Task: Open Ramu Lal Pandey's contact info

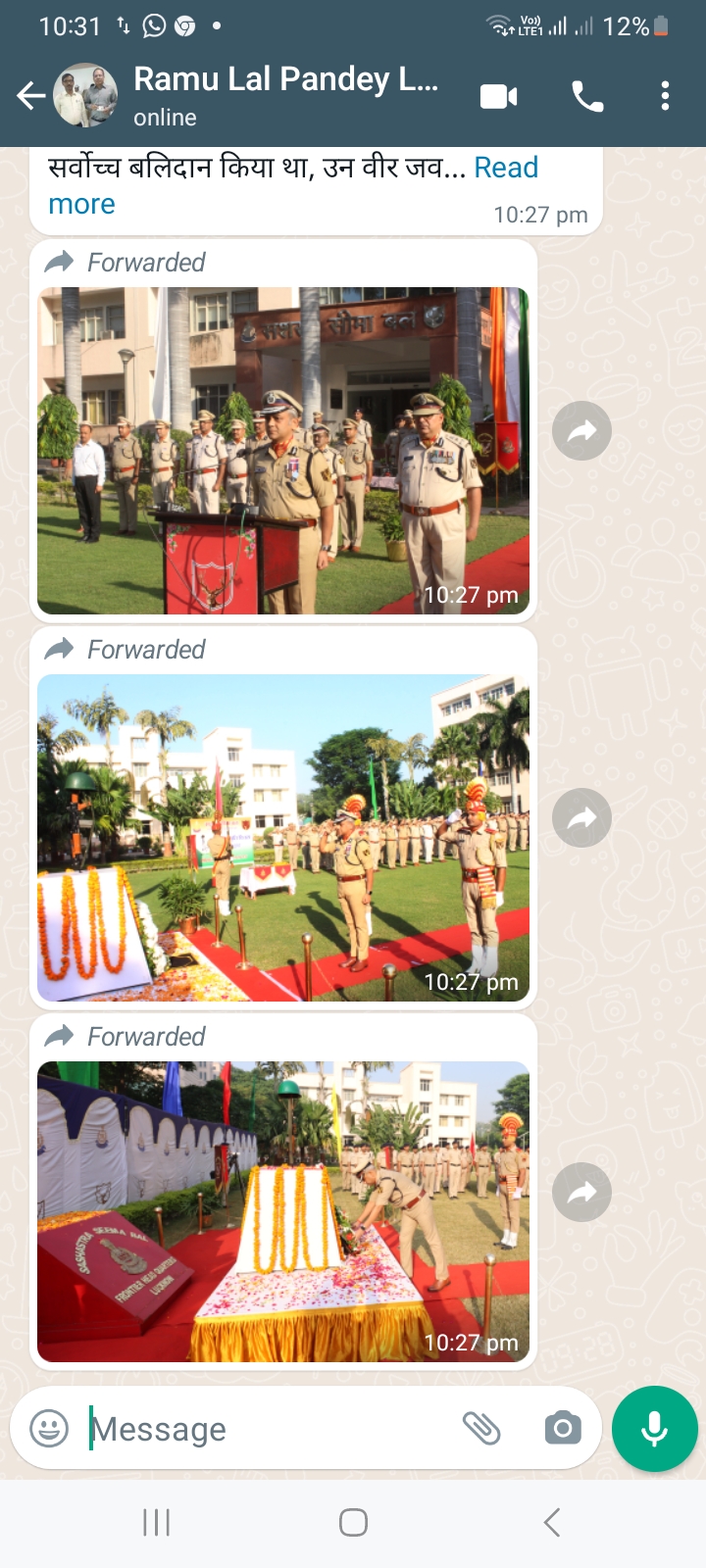Action: [x=284, y=95]
